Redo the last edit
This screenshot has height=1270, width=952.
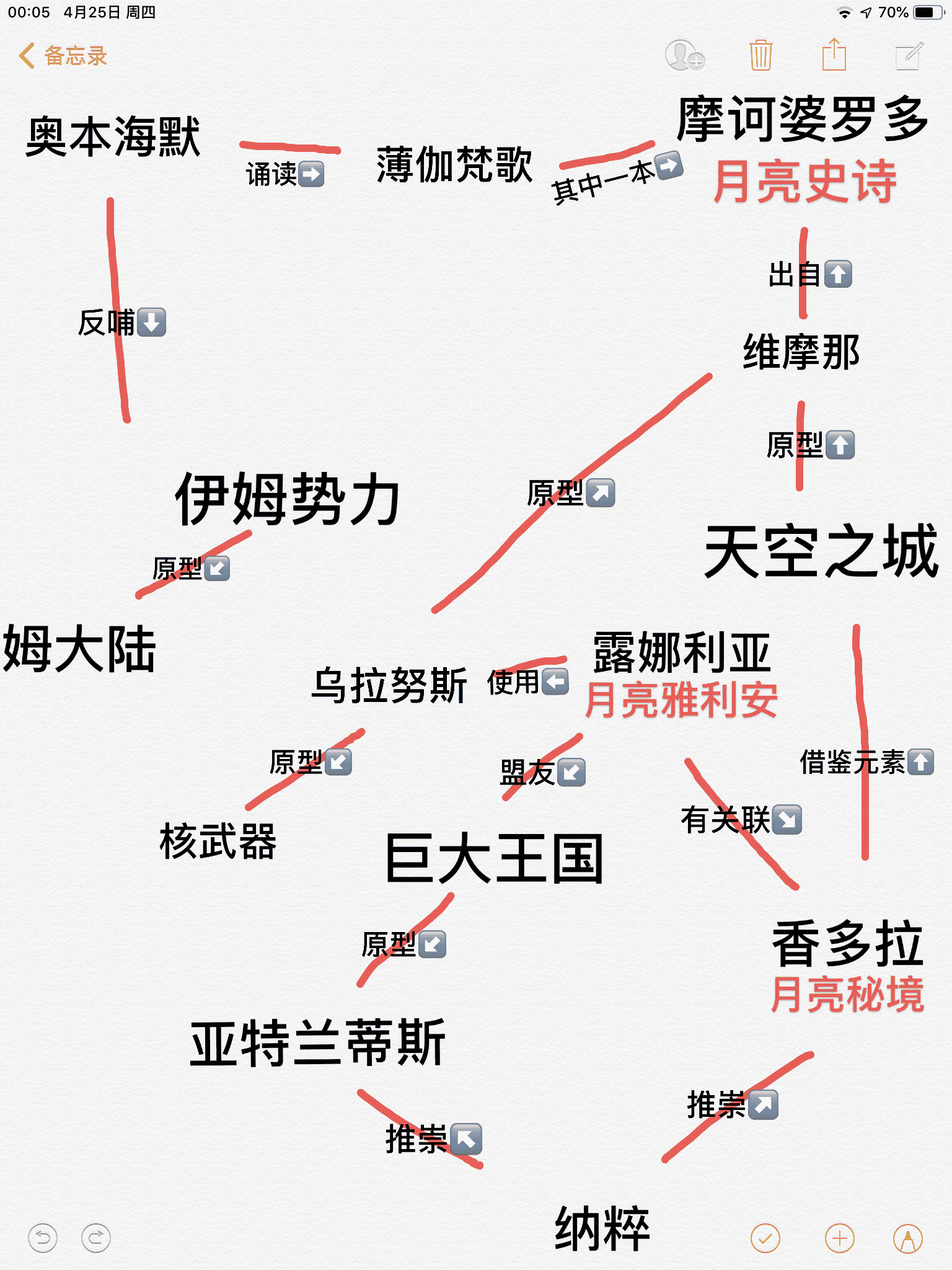96,1238
